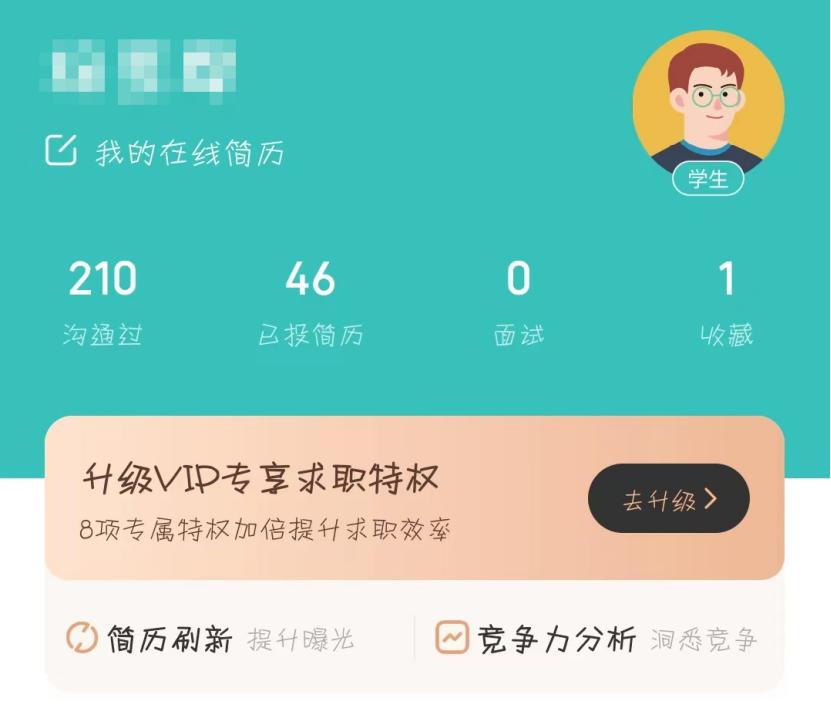Open the 升级VIP专享求职特权 banner
Viewport: 831px width, 715px height.
pyautogui.click(x=414, y=498)
